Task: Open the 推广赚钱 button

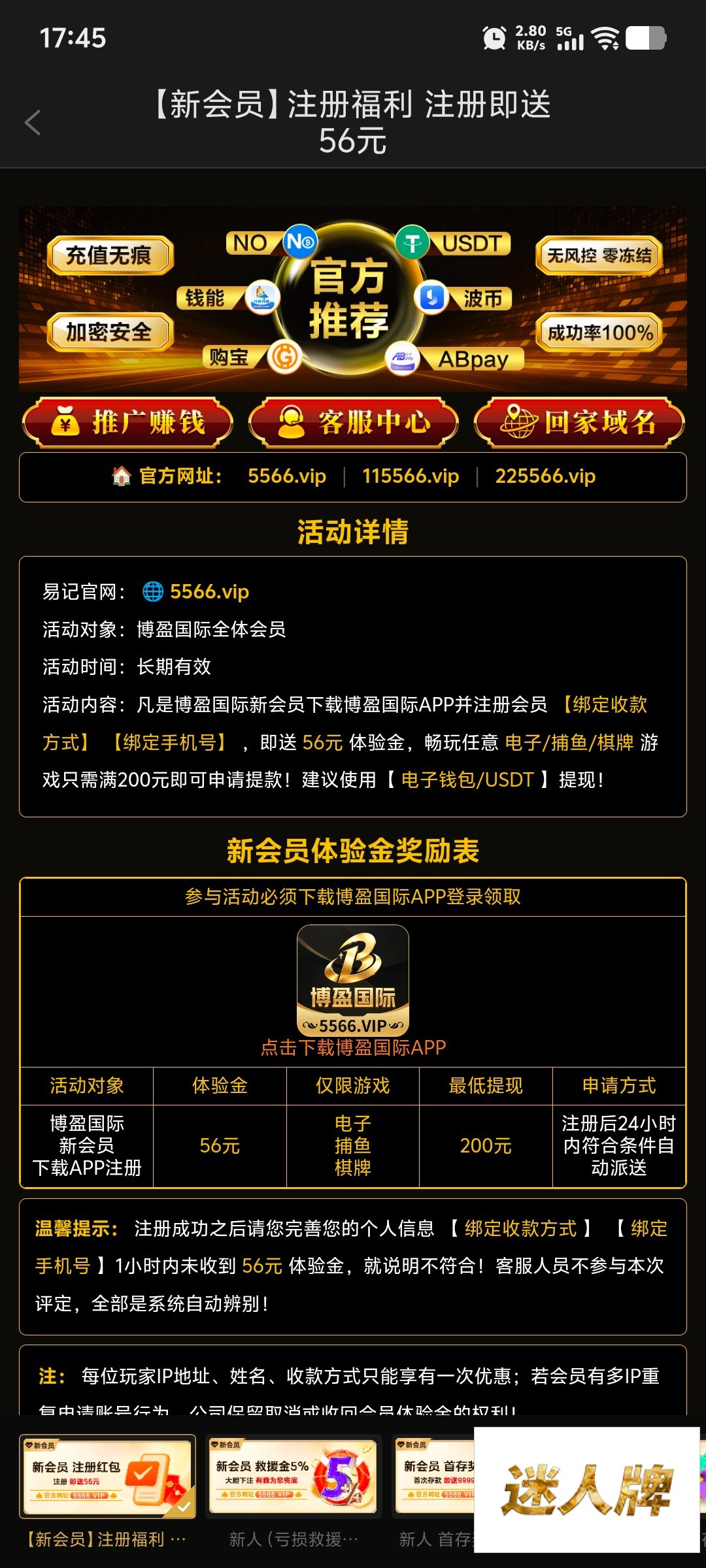Action: (x=127, y=422)
